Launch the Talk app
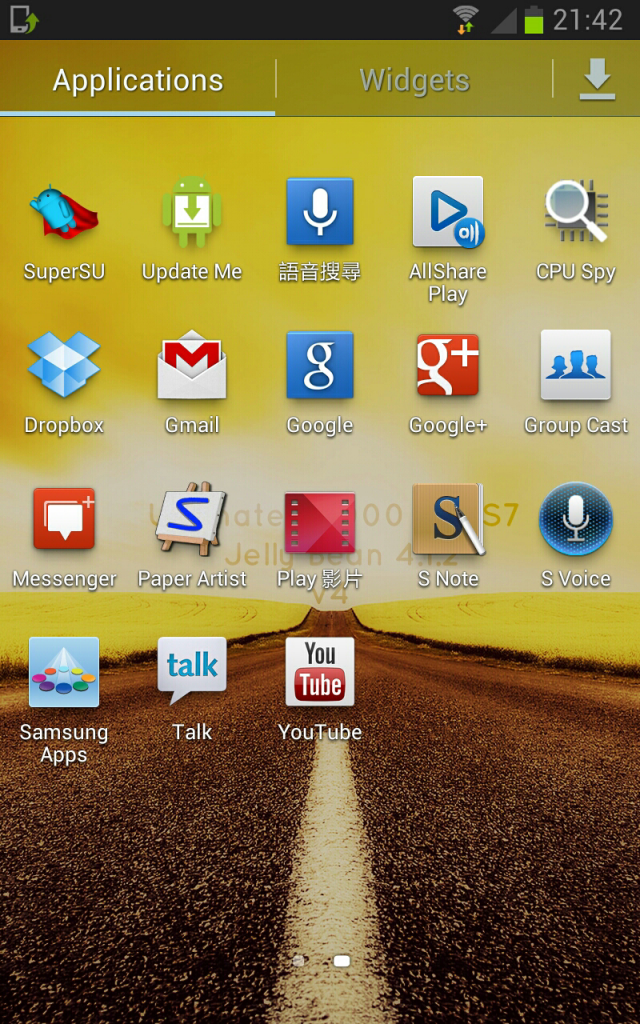The height and width of the screenshot is (1024, 640). pyautogui.click(x=192, y=672)
